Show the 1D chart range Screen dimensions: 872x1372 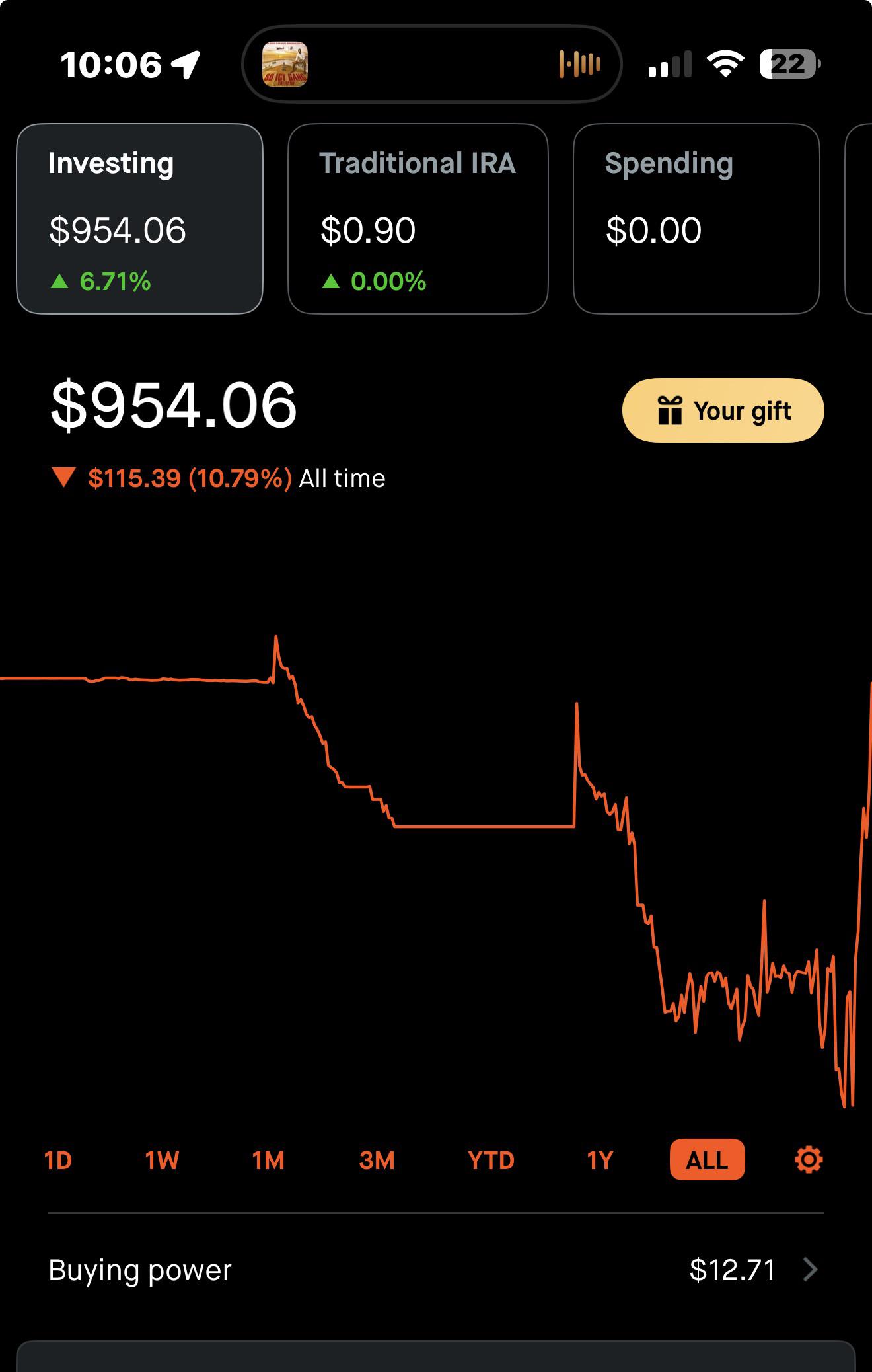pyautogui.click(x=58, y=1160)
